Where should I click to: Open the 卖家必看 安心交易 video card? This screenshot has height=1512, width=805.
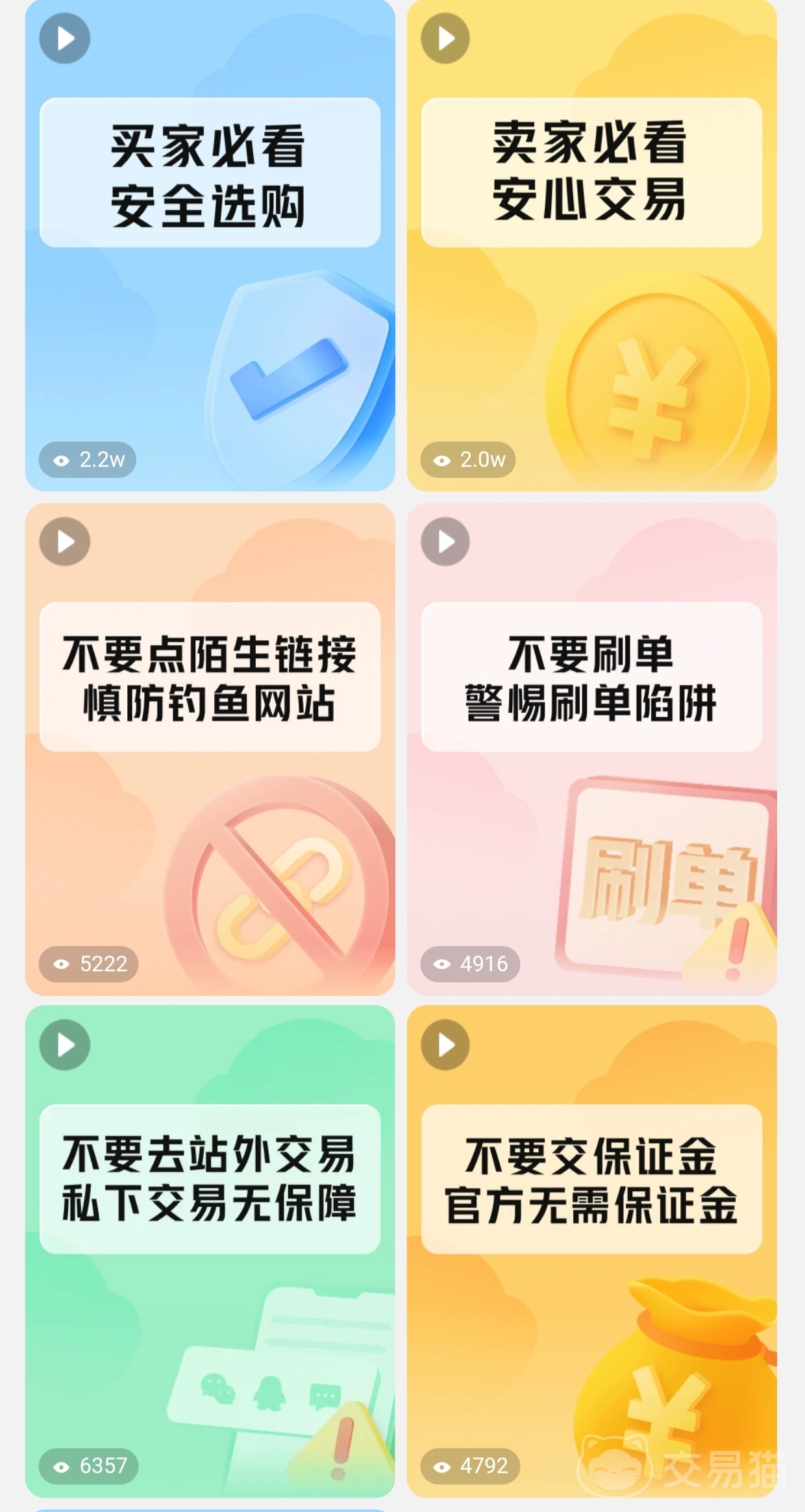(591, 247)
